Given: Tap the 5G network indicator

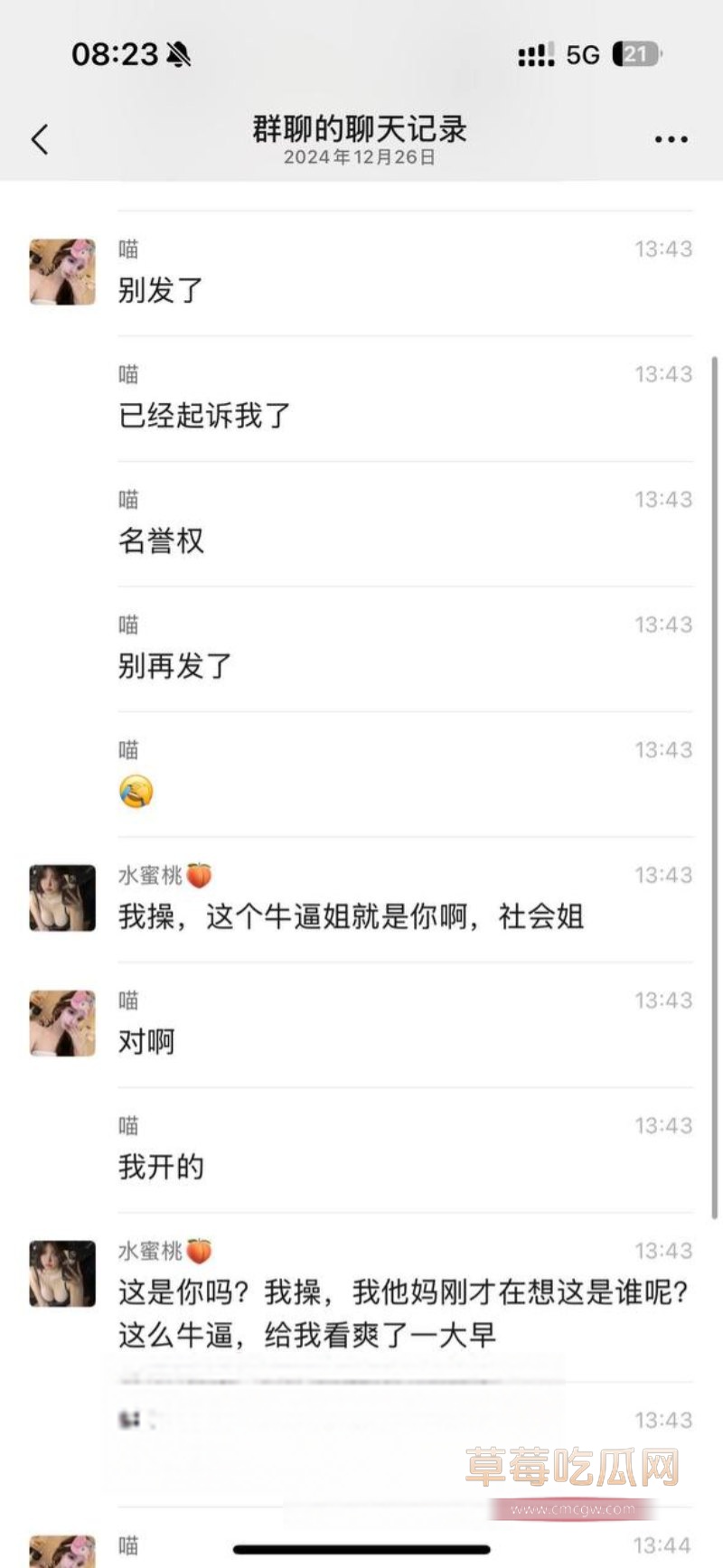Looking at the screenshot, I should [x=581, y=54].
